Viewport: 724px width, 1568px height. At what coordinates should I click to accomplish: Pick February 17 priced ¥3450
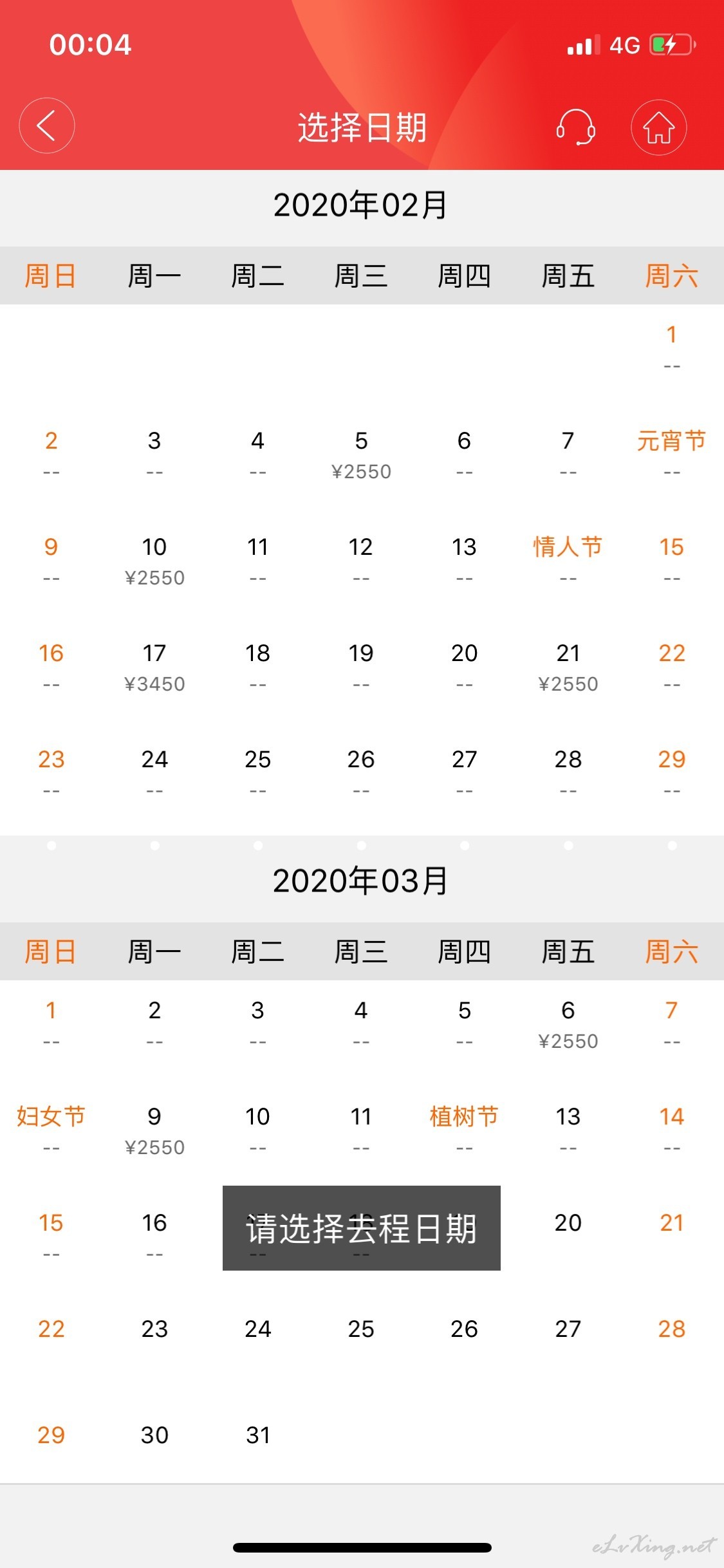[x=154, y=667]
